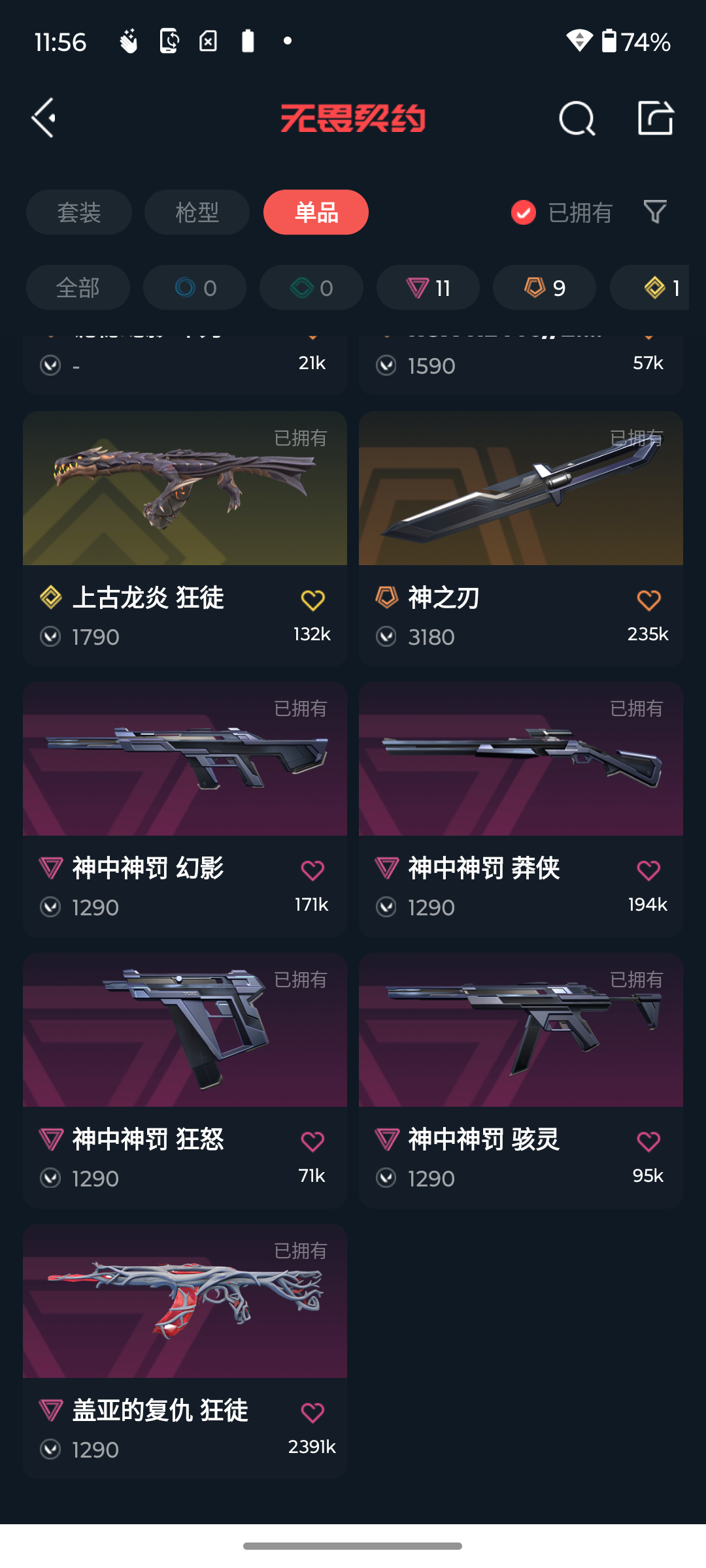Viewport: 706px width, 1568px height.
Task: Filter by orange tier chip showing 9
Action: coord(545,287)
